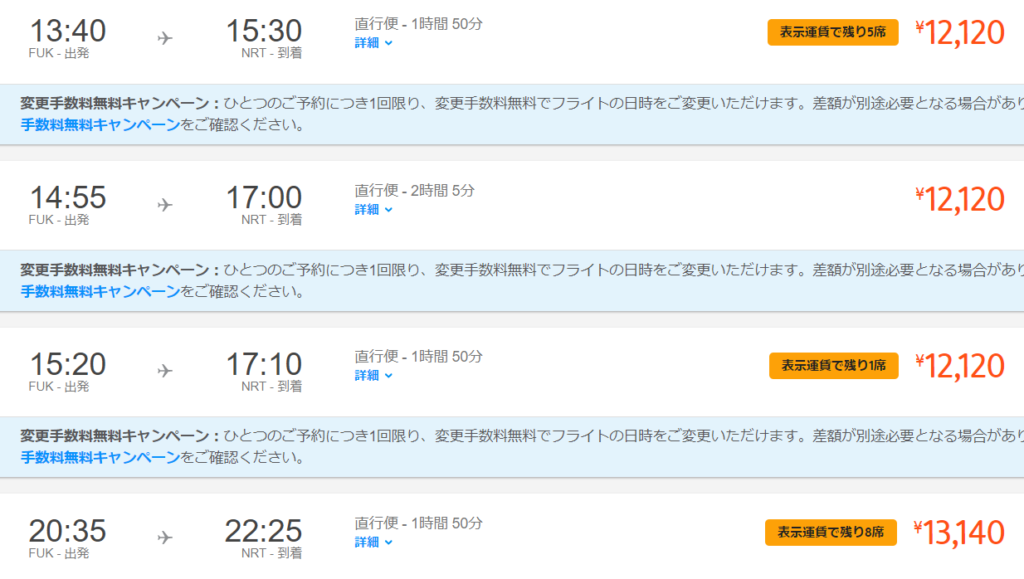Select the 14:55 flight priced ¥12,120

(x=959, y=200)
